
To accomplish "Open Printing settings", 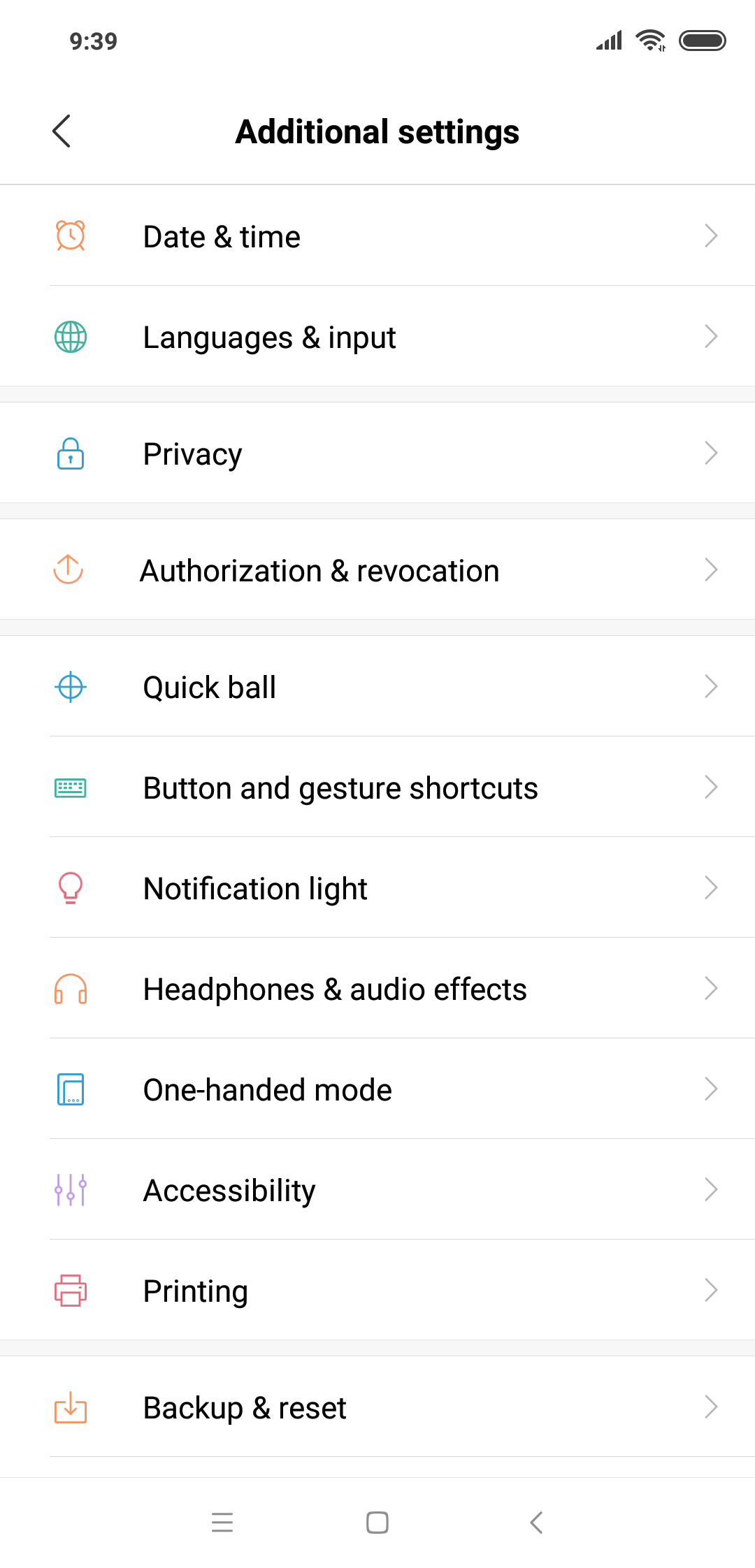I will coord(377,1290).
